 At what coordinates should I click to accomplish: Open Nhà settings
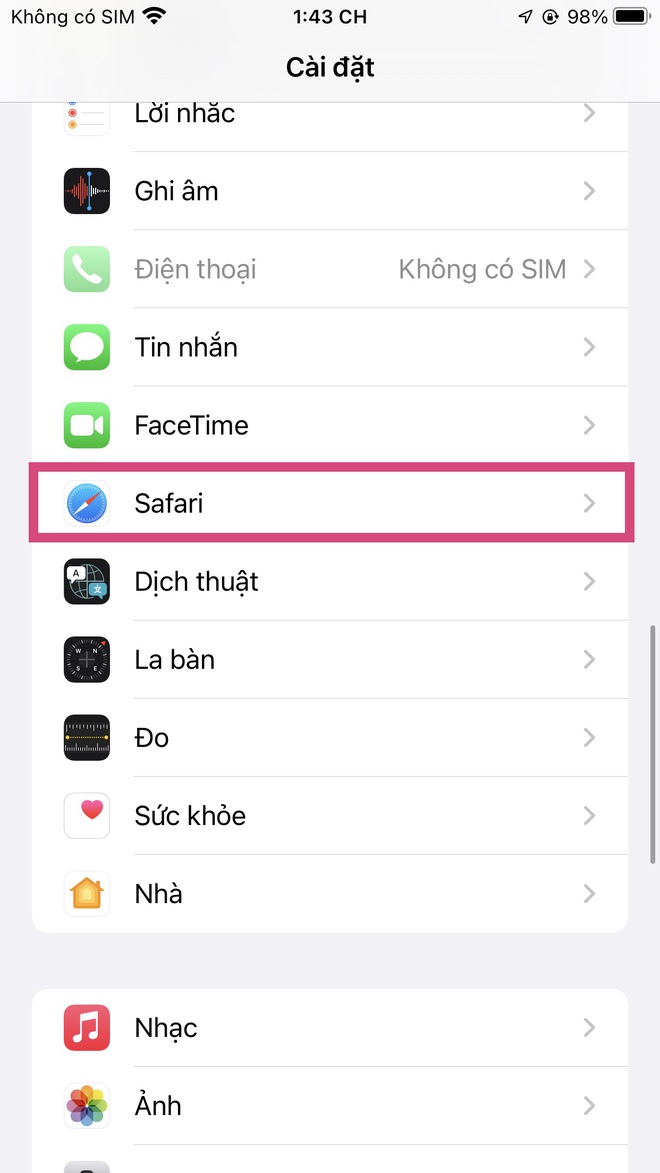[x=330, y=893]
